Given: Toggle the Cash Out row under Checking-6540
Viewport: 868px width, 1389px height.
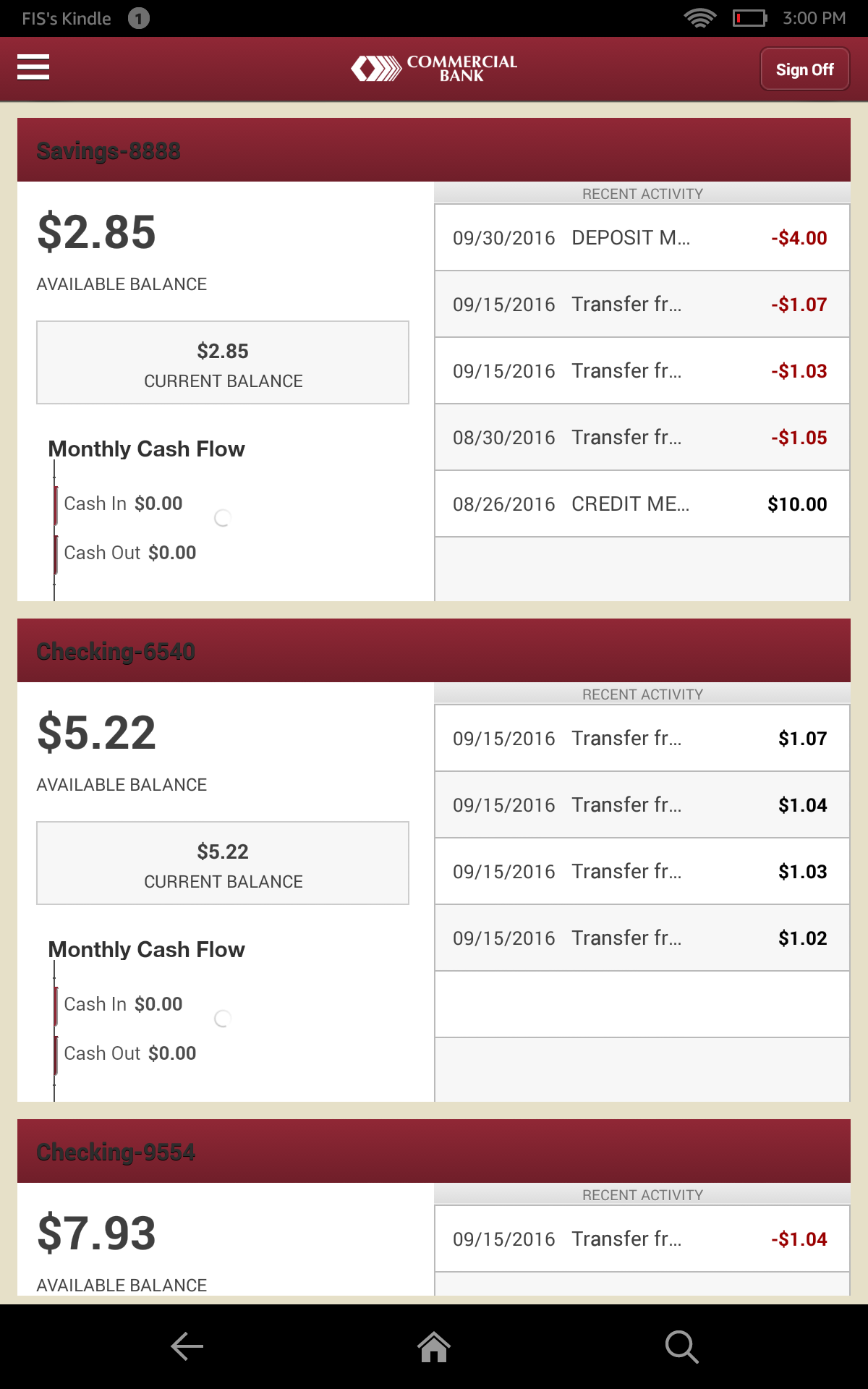Looking at the screenshot, I should click(129, 1053).
